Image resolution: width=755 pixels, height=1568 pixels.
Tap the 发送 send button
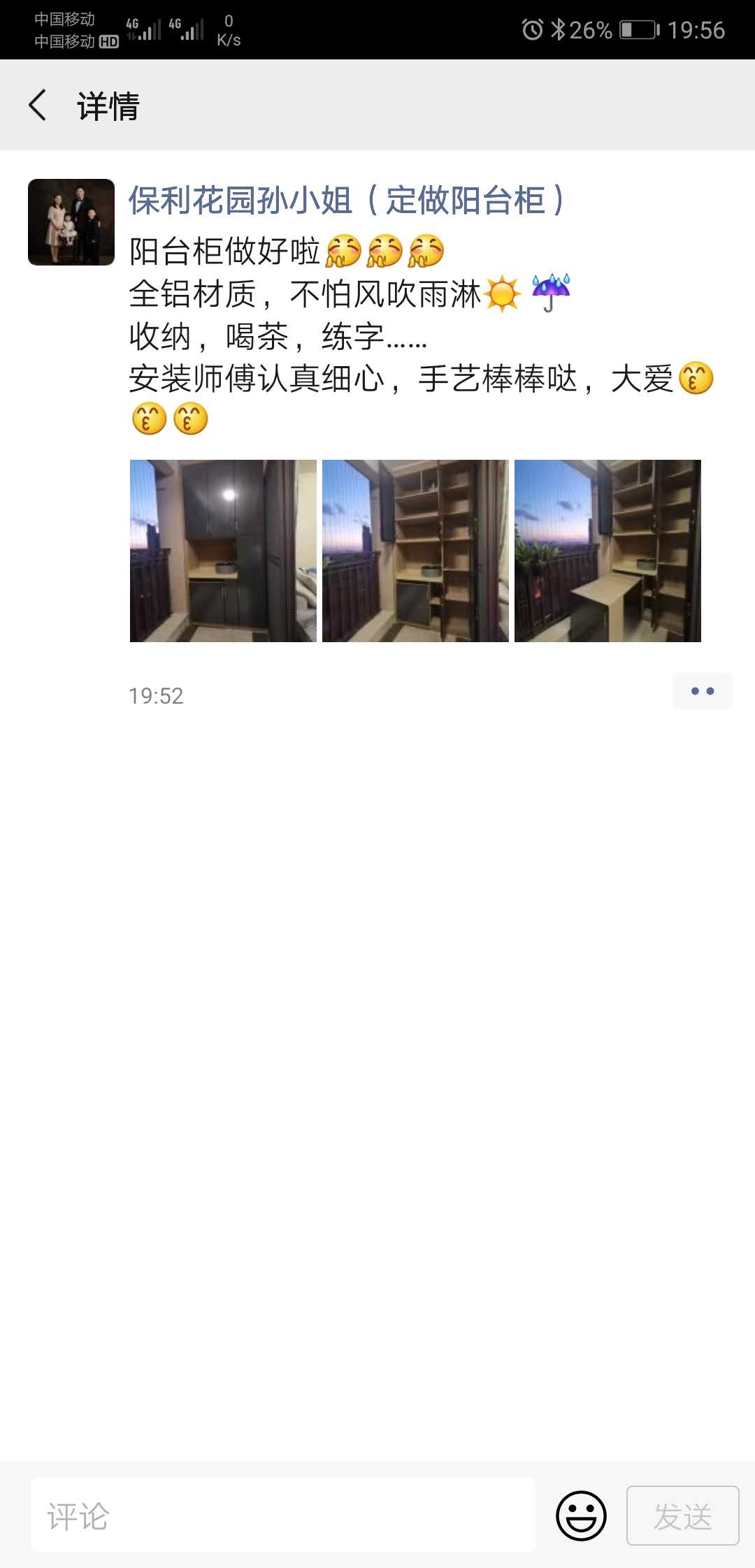coord(682,1516)
